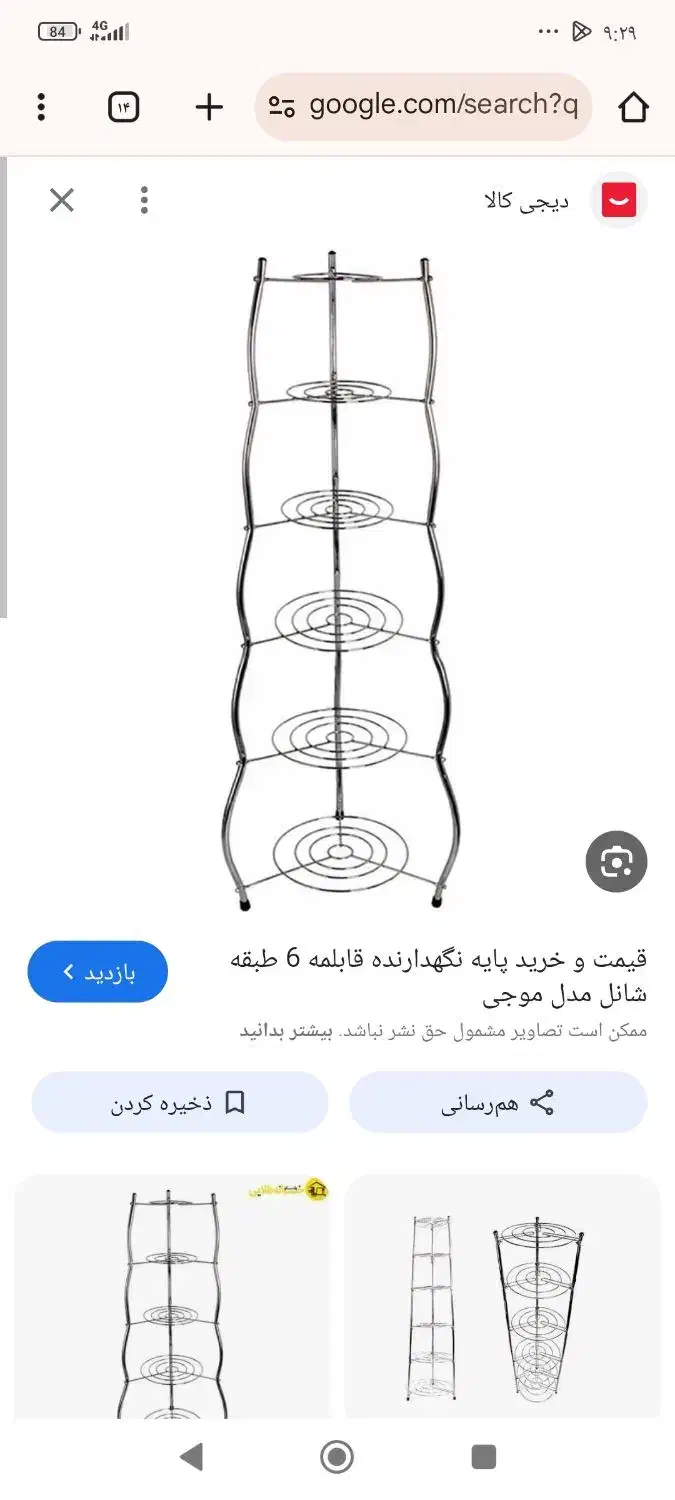Open a new browser tab

click(x=208, y=107)
